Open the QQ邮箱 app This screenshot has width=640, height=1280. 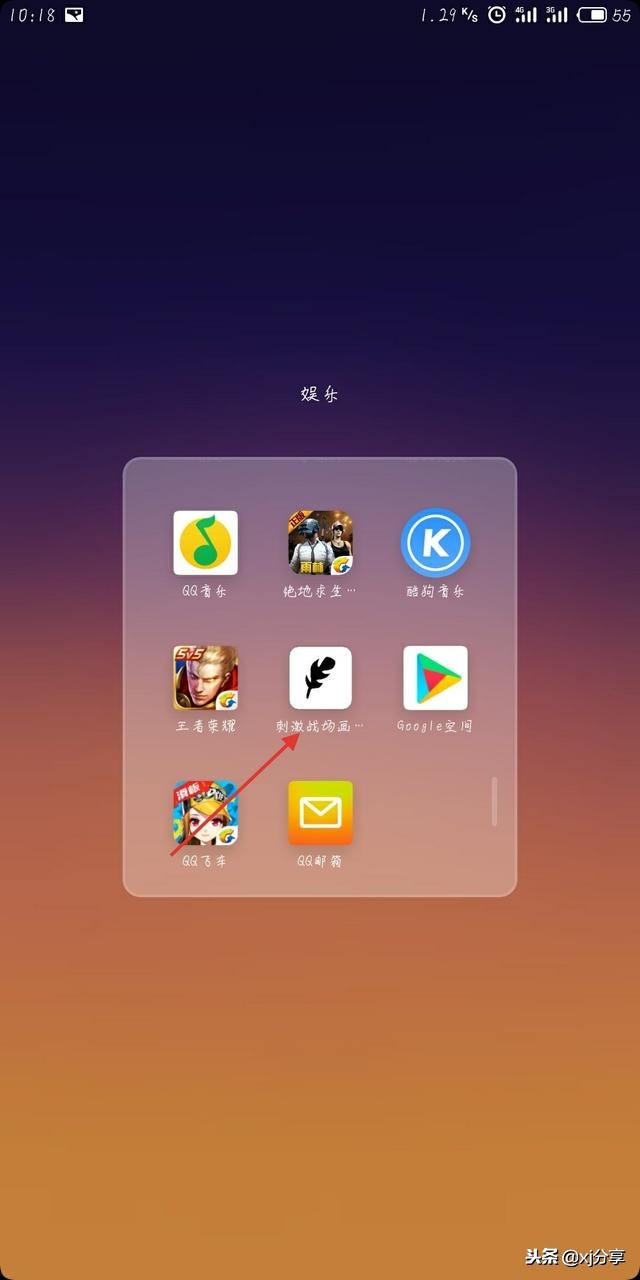[320, 813]
